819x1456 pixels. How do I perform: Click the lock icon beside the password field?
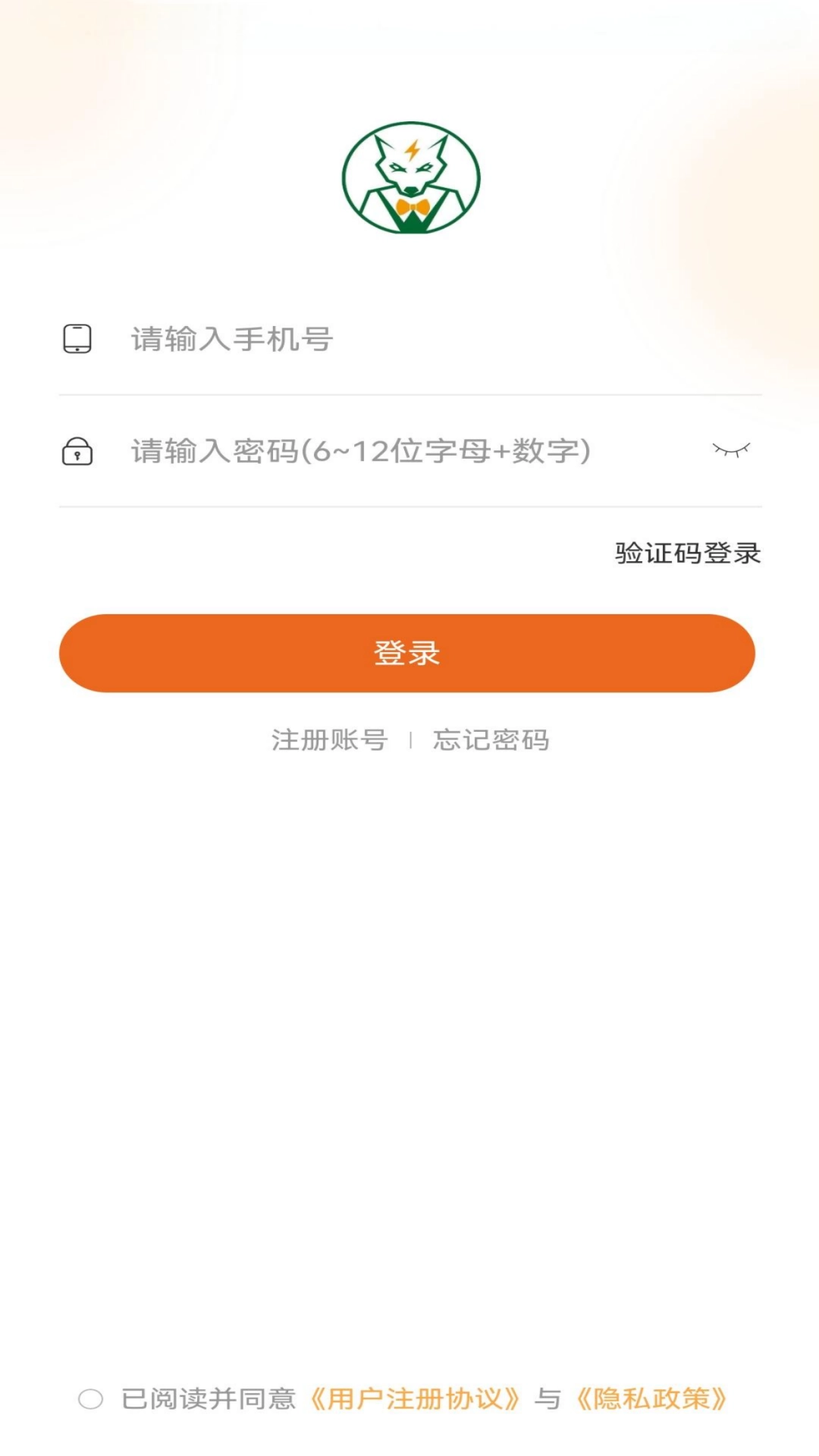tap(77, 453)
